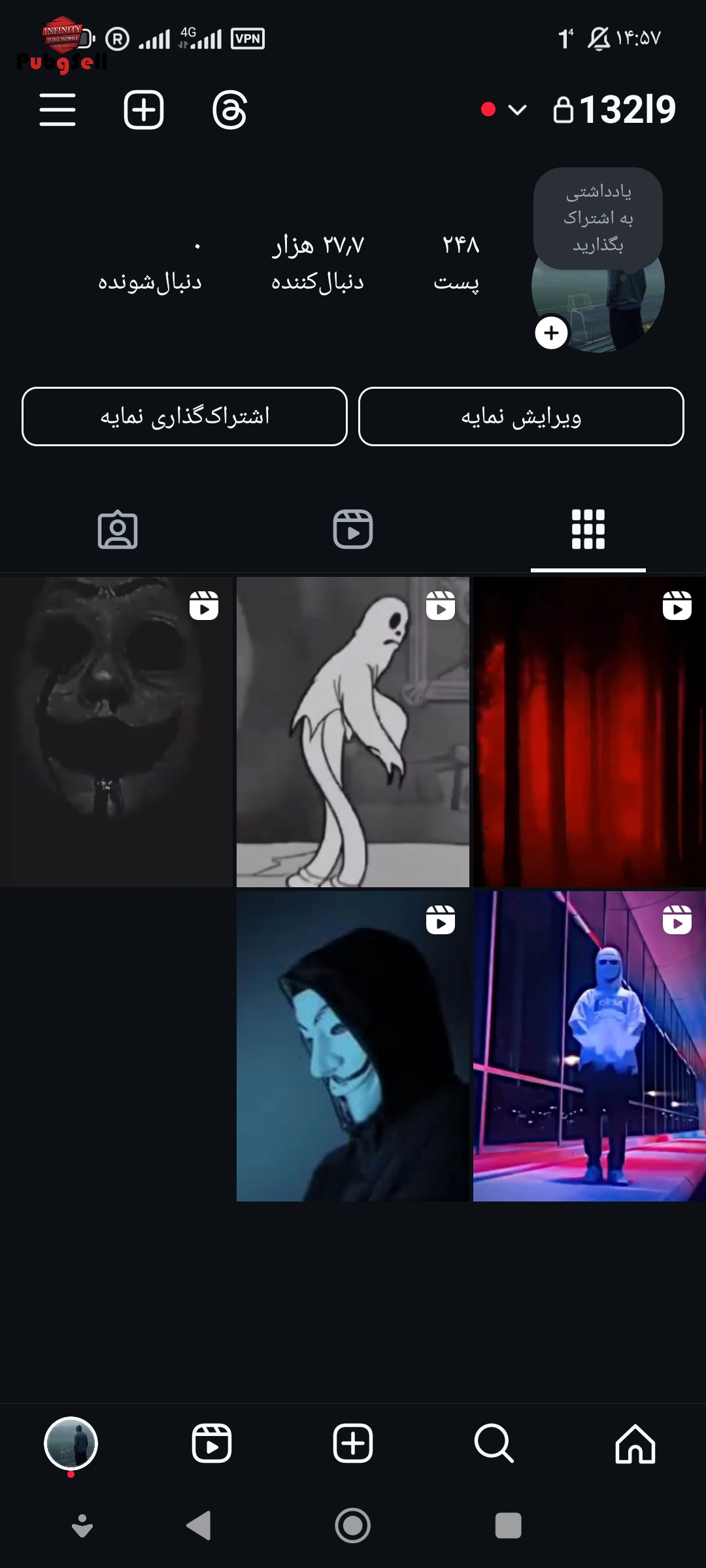This screenshot has height=1568, width=706.
Task: Open the dark skull mask reel
Action: tap(116, 732)
